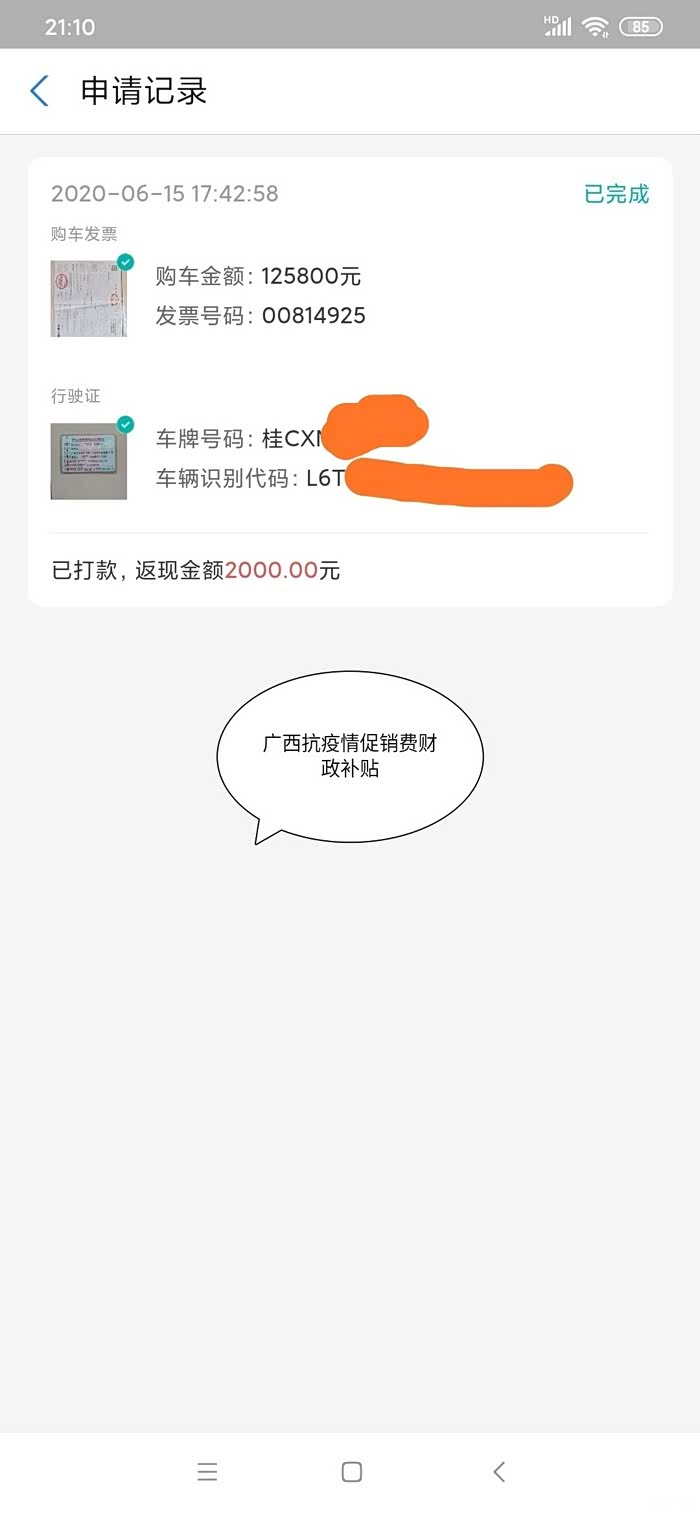This screenshot has width=700, height=1516.
Task: Open the system recent apps menu
Action: 207,1471
